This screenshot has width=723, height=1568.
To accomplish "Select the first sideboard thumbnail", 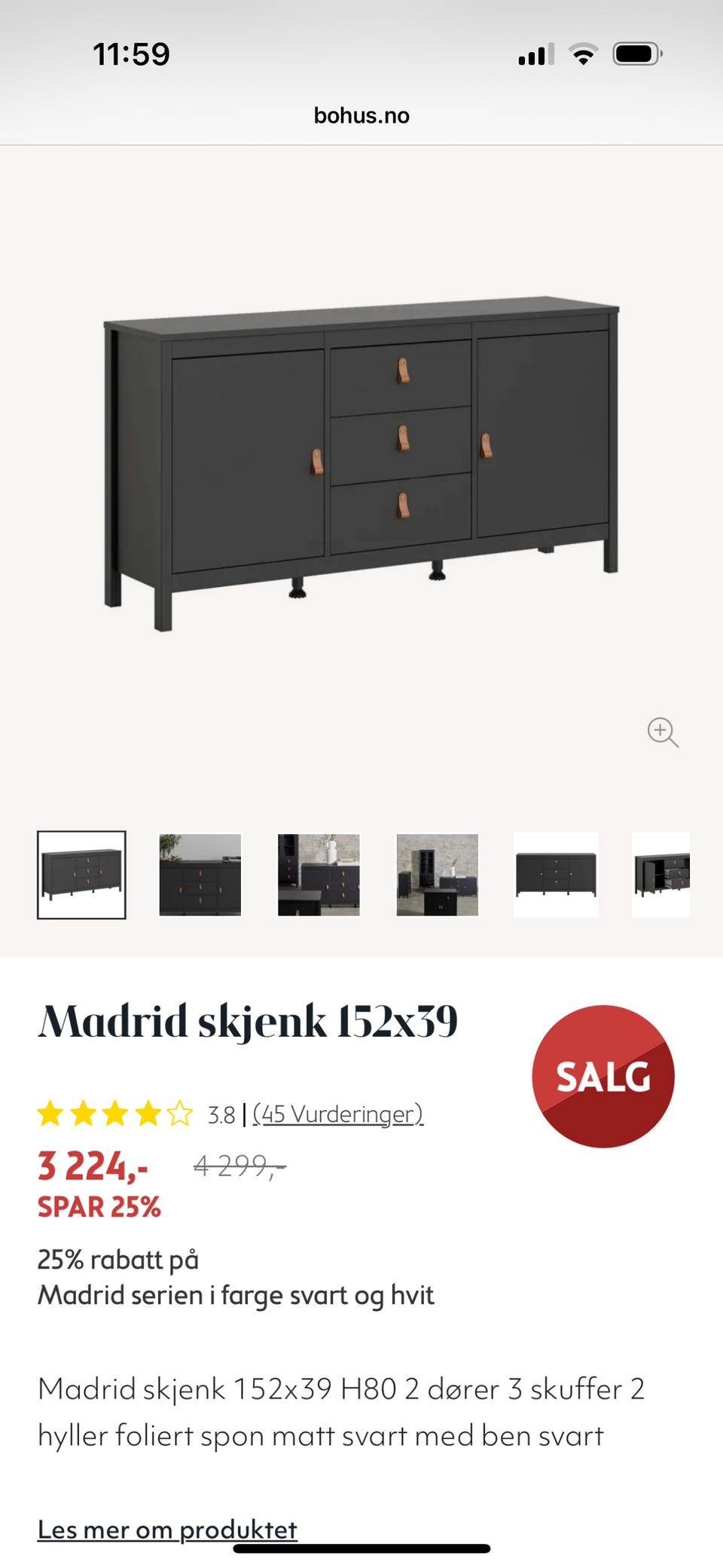I will point(81,874).
